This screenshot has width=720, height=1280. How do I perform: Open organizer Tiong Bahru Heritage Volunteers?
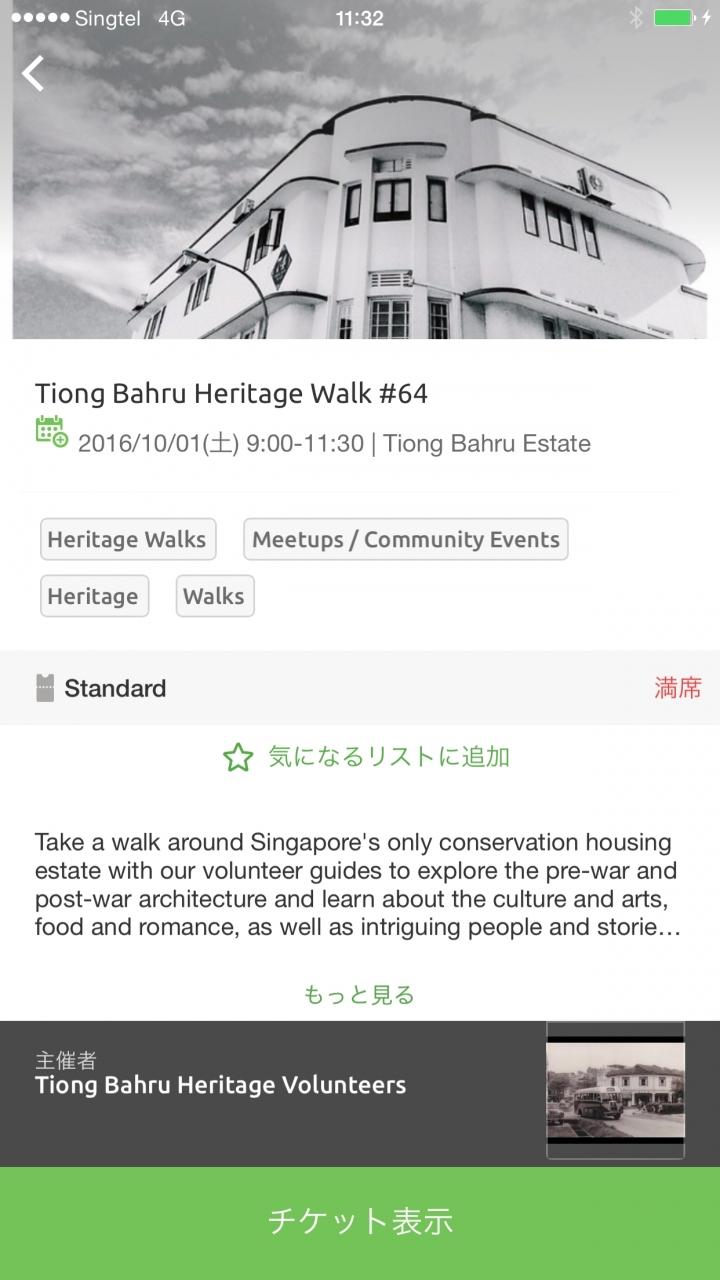[360, 1094]
